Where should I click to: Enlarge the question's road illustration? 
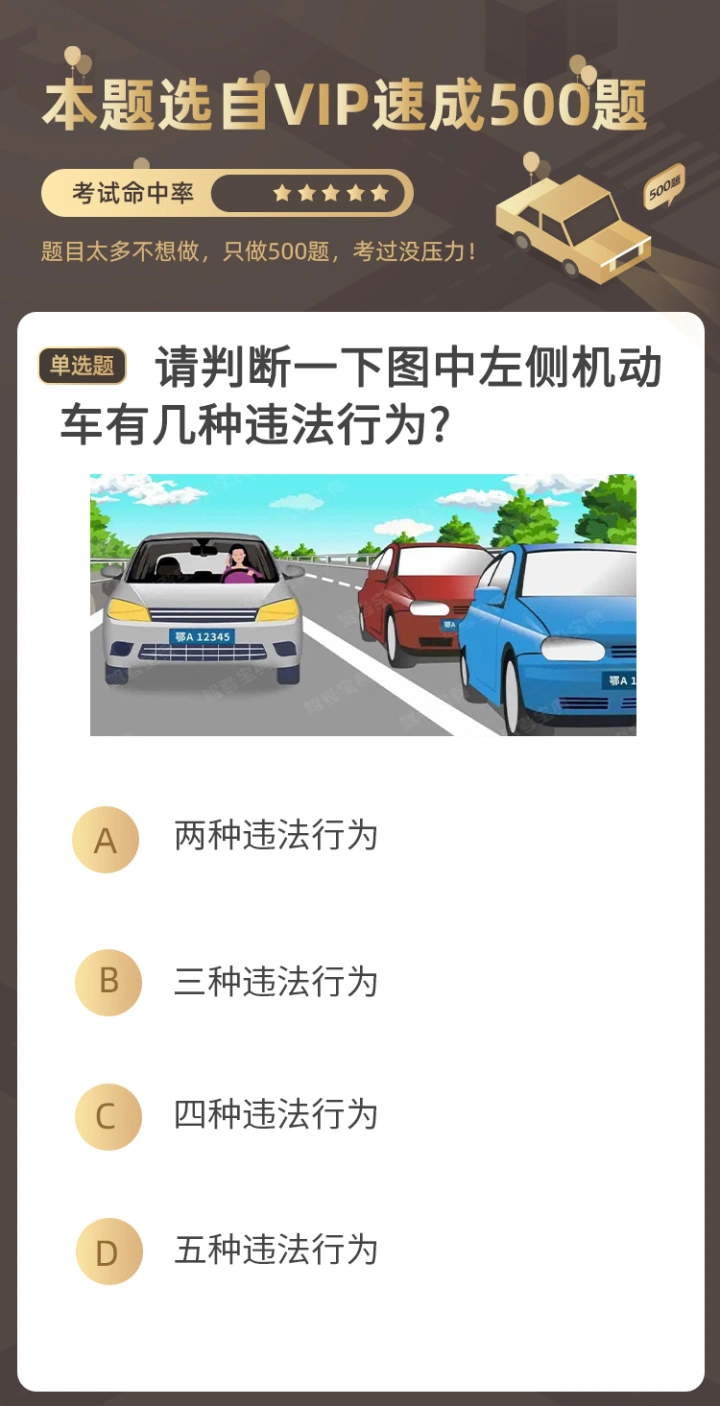(x=363, y=605)
